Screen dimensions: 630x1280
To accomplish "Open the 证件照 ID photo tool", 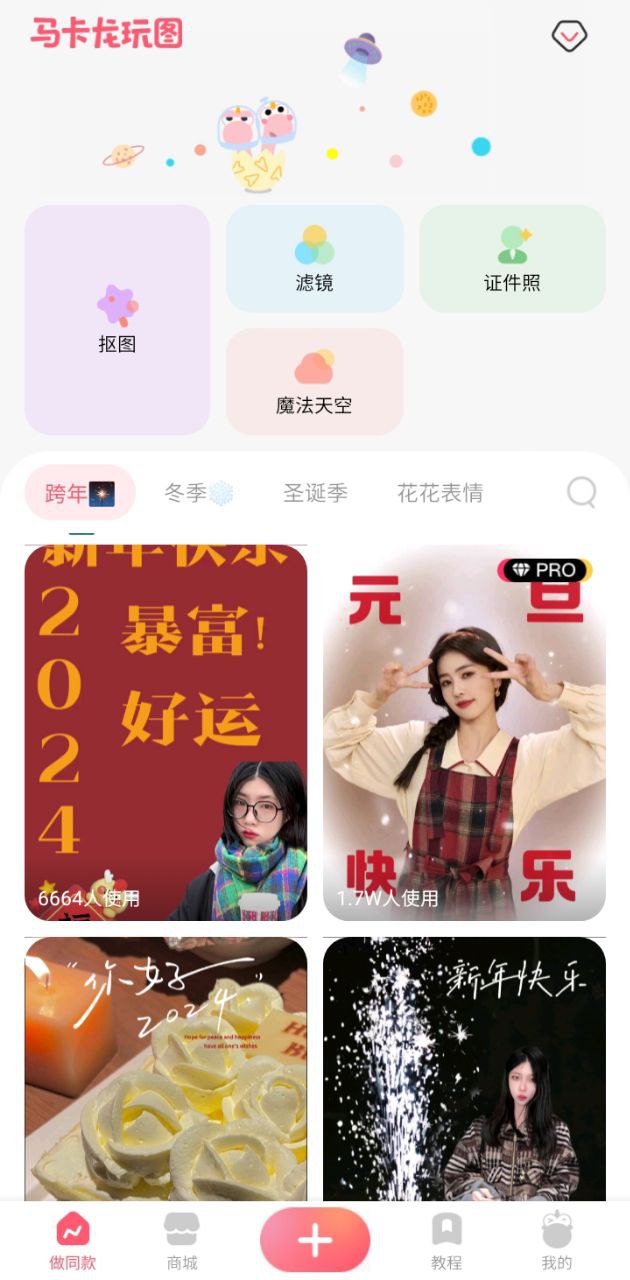I will (512, 259).
